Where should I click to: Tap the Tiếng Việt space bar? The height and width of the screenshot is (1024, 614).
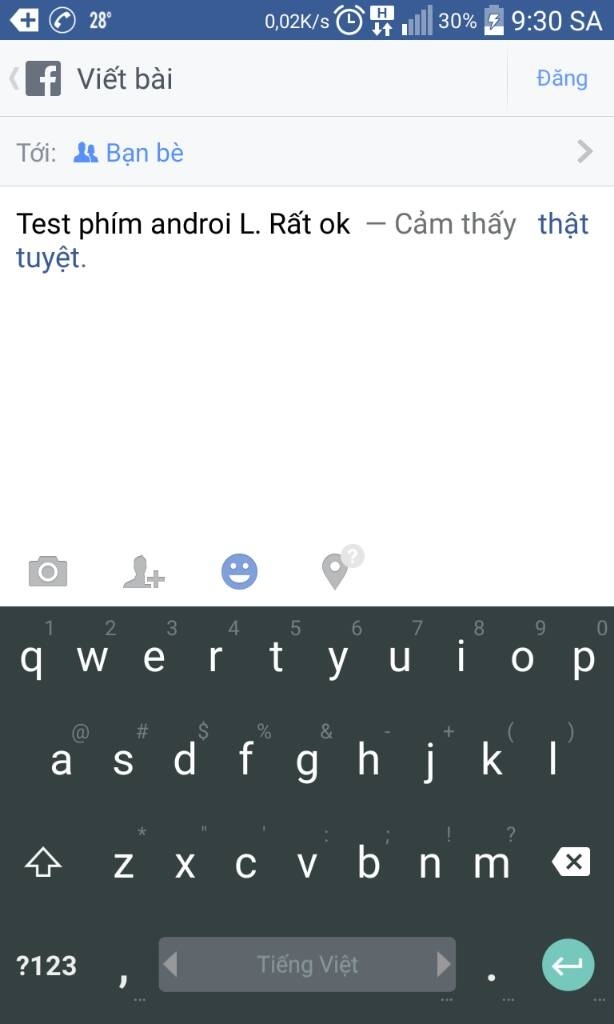307,965
